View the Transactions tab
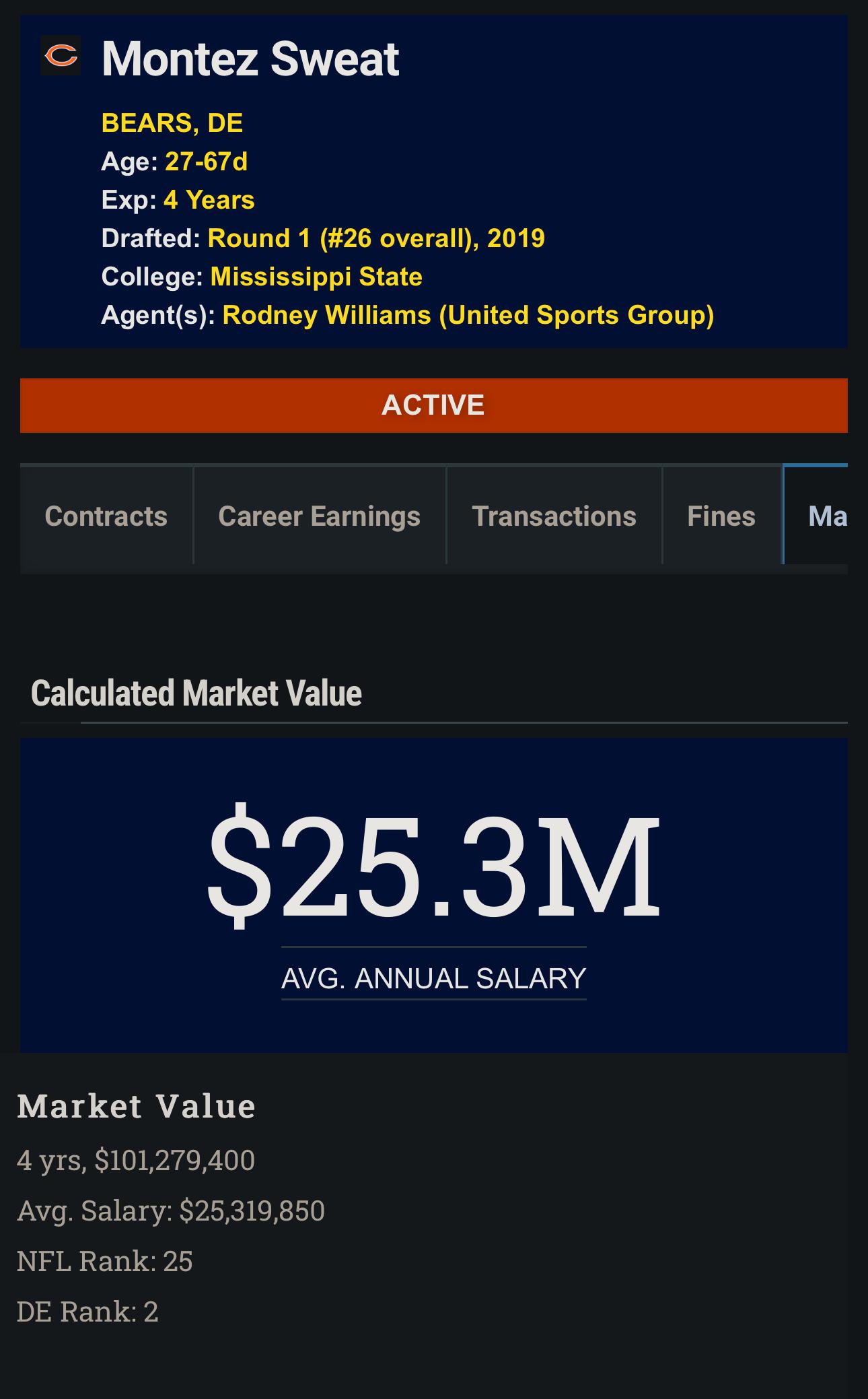868x1399 pixels. [554, 516]
